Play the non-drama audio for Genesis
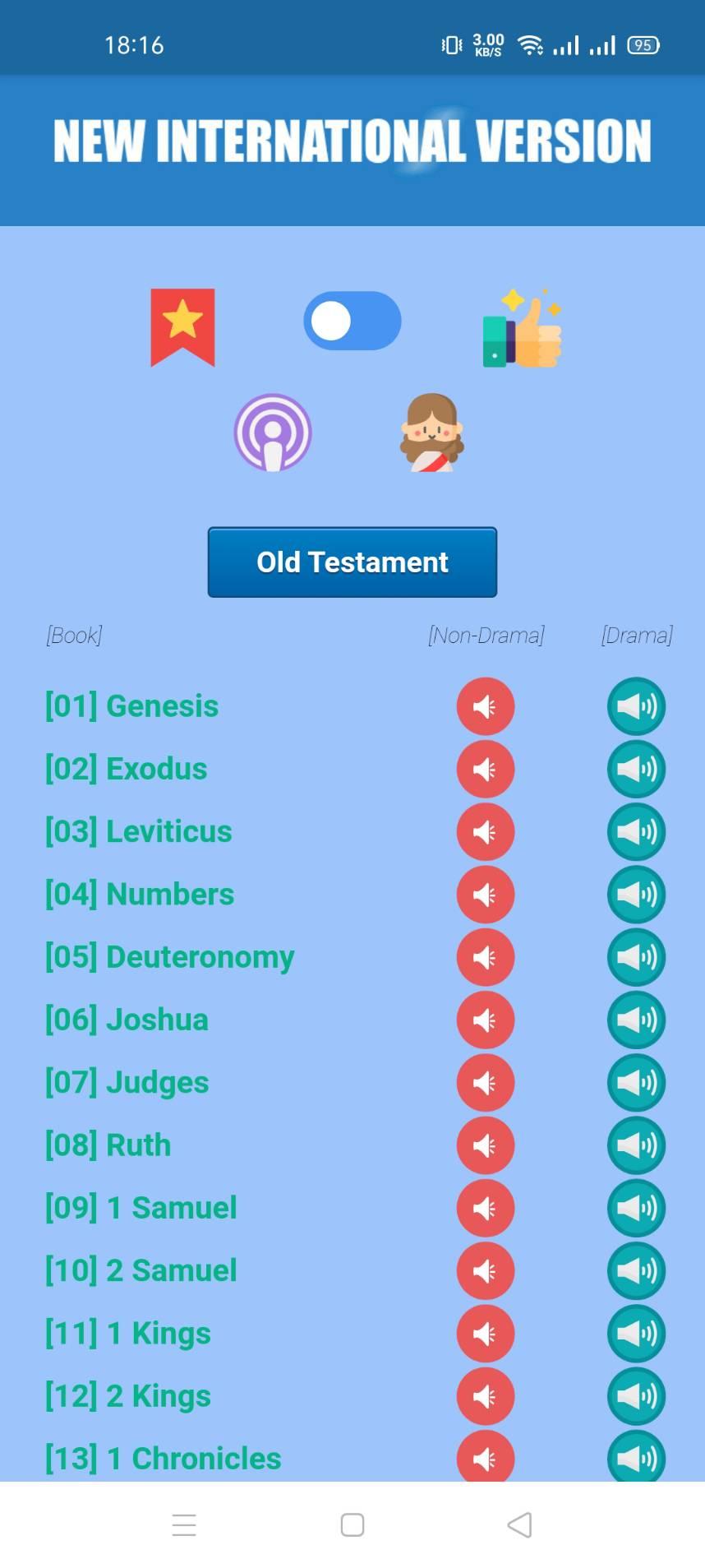The image size is (705, 1568). click(486, 706)
